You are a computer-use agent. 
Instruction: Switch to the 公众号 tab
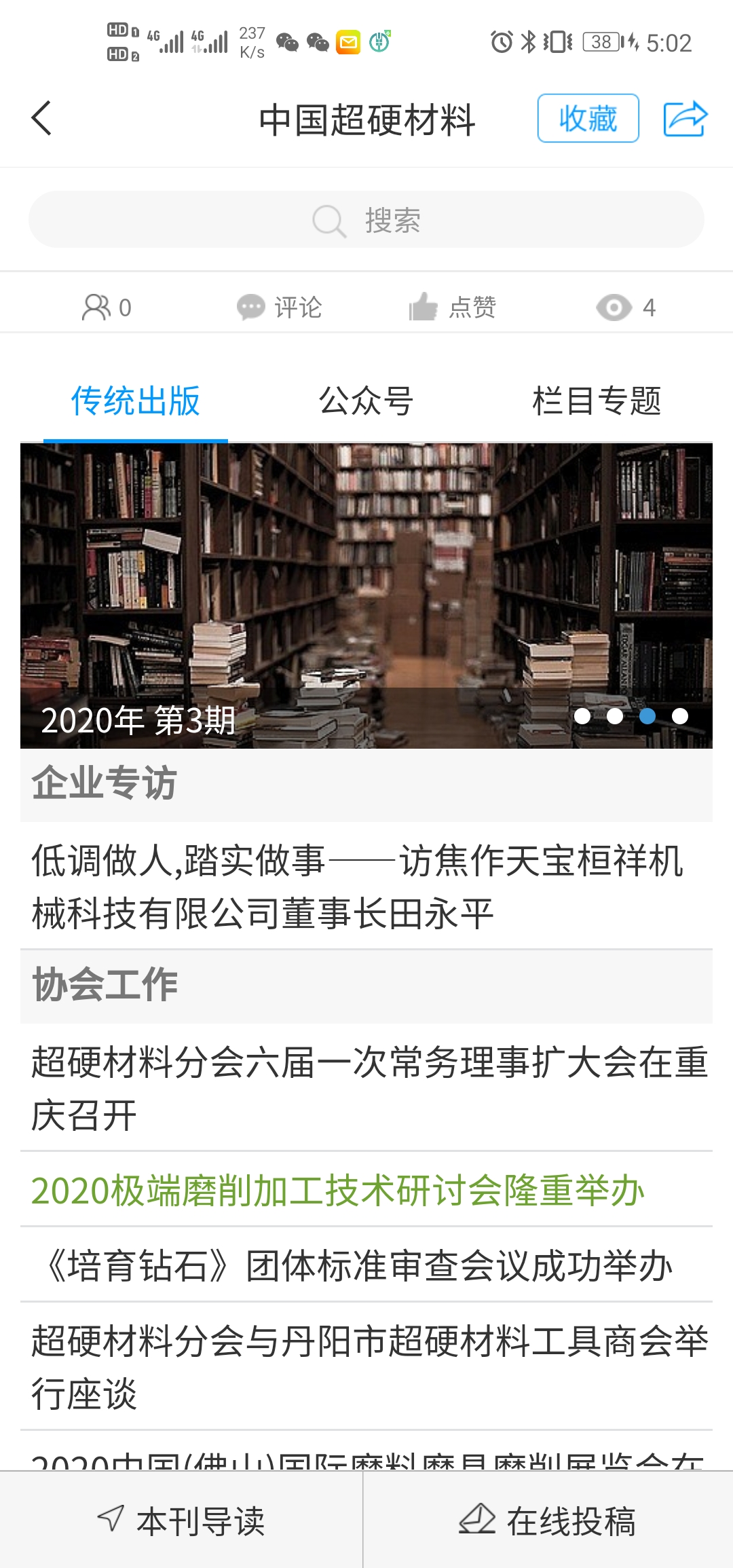(366, 400)
